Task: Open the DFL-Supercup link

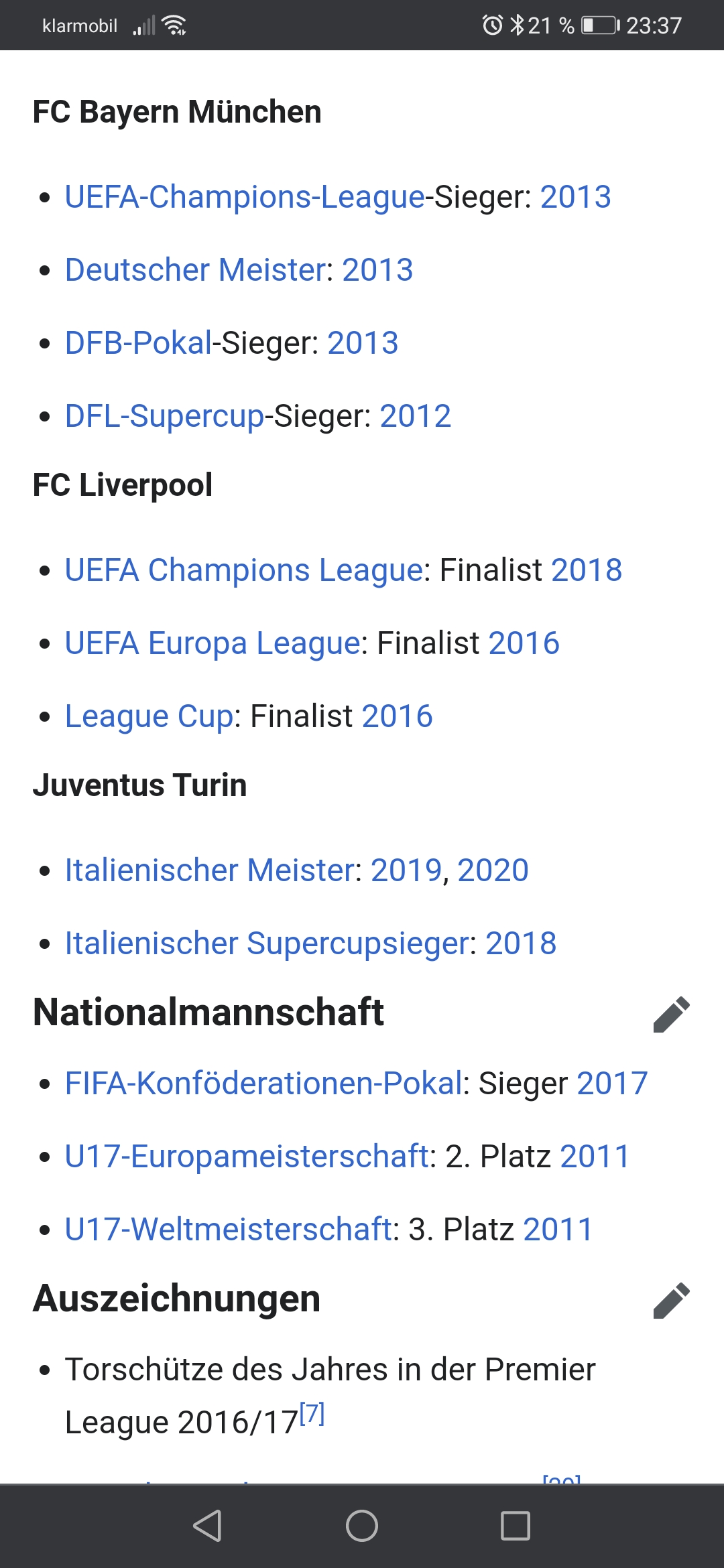Action: click(164, 416)
